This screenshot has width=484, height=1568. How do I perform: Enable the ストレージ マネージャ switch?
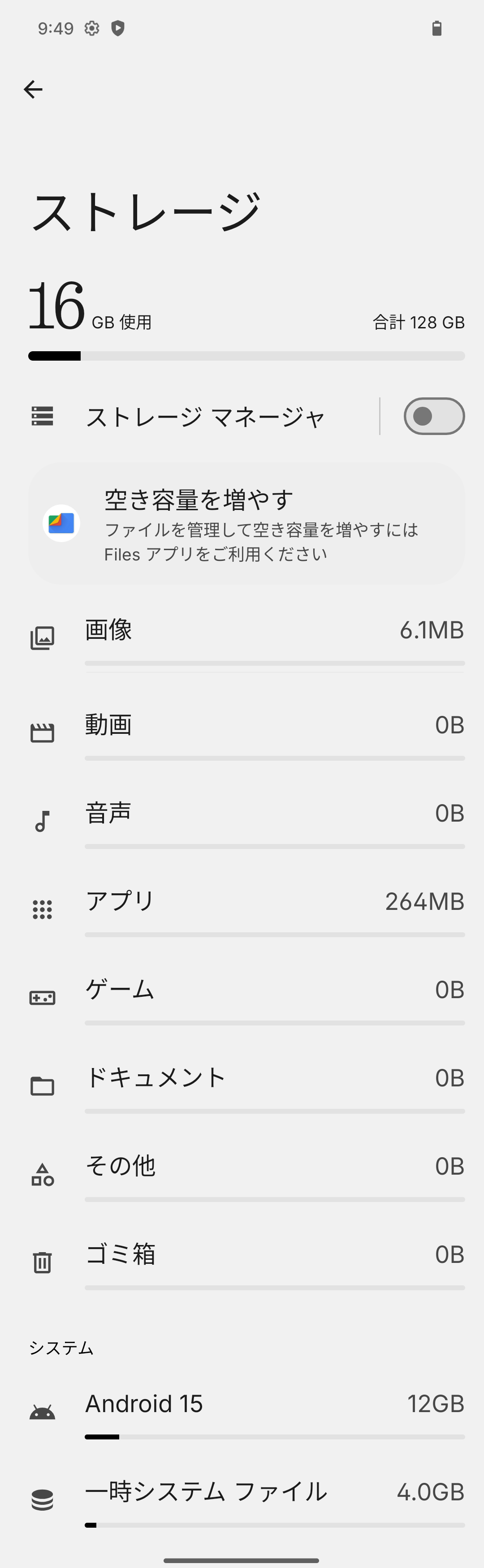[433, 416]
